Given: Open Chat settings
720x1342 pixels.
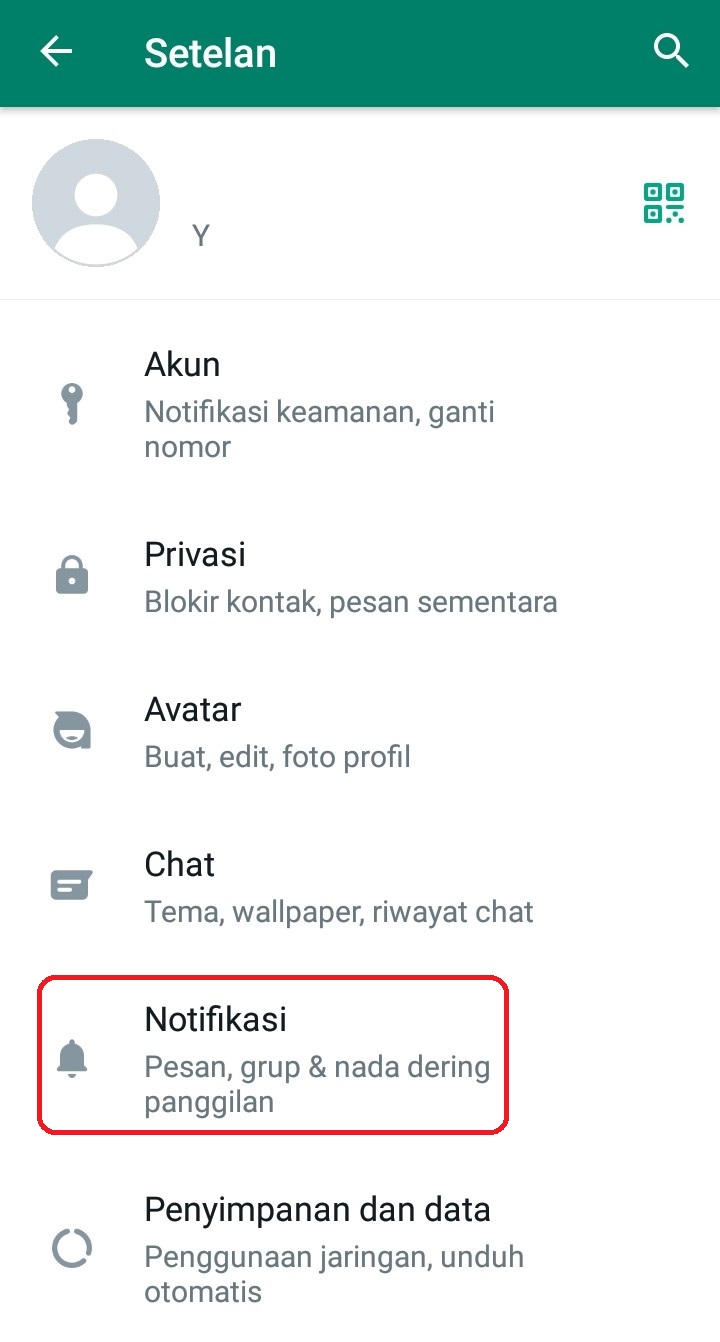Looking at the screenshot, I should tap(360, 887).
